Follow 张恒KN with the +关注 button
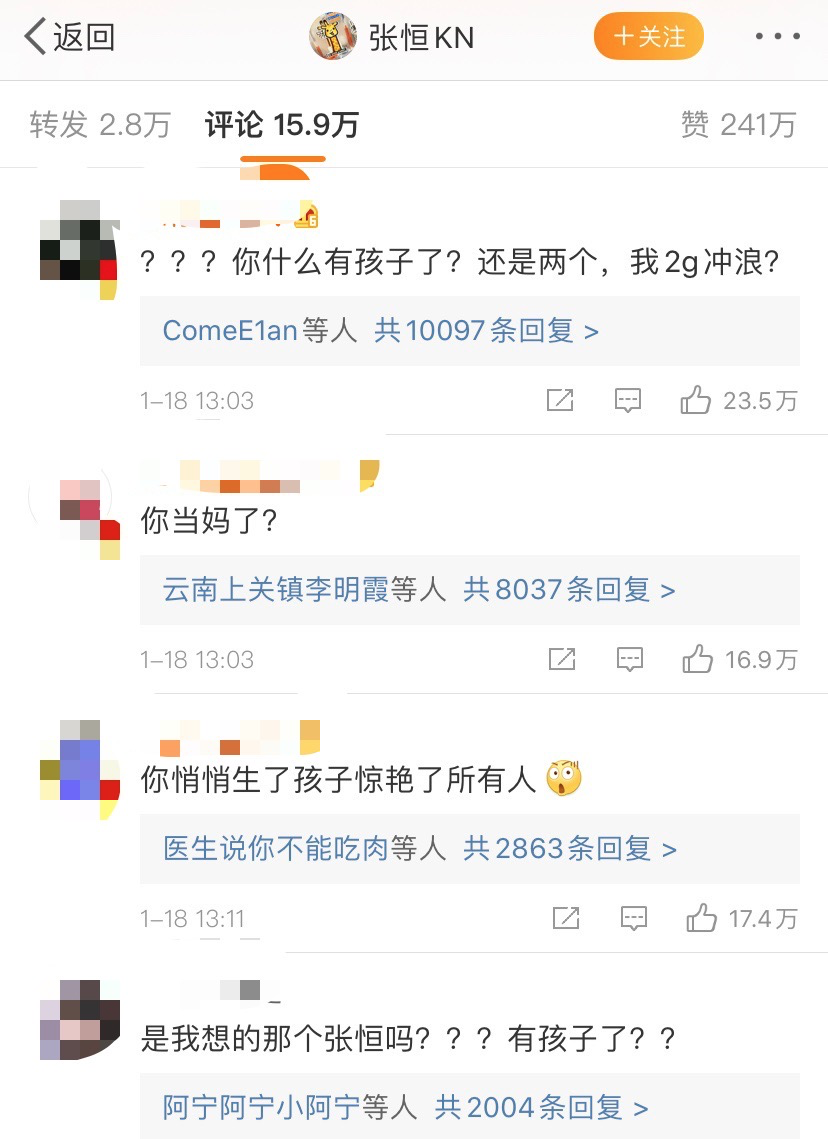 pyautogui.click(x=649, y=37)
